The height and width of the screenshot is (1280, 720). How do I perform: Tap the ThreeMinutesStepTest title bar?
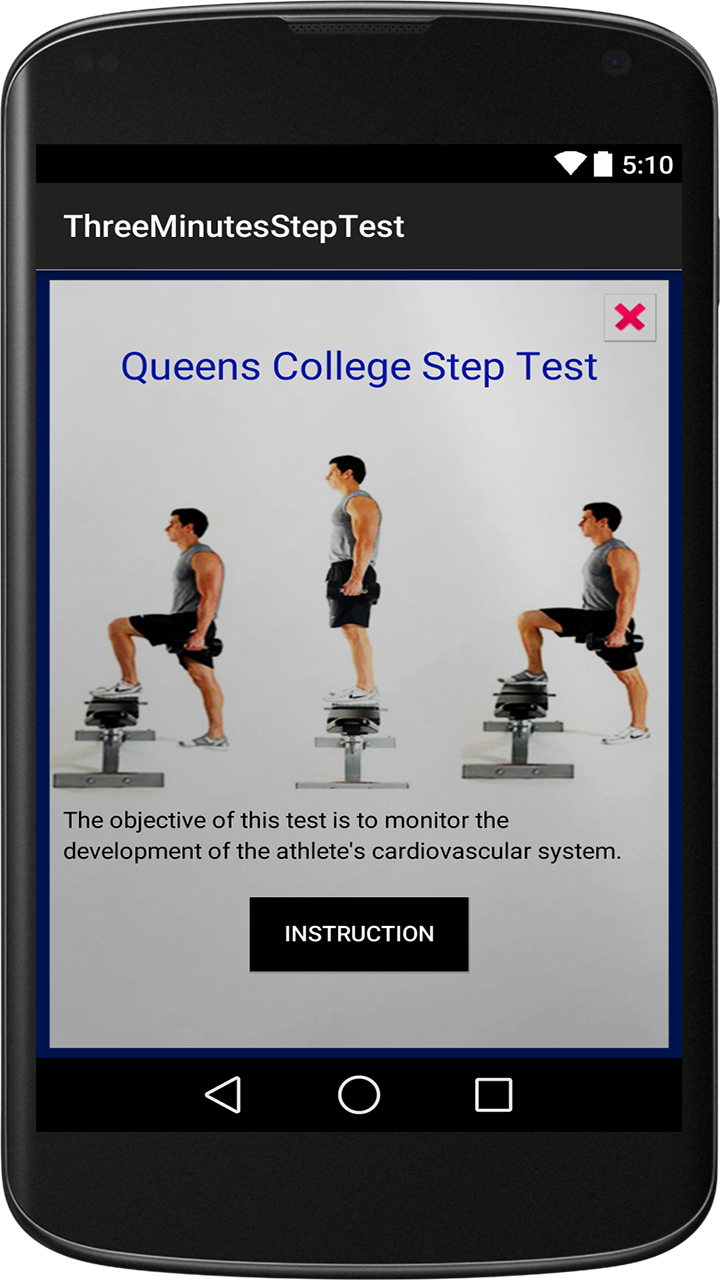233,225
